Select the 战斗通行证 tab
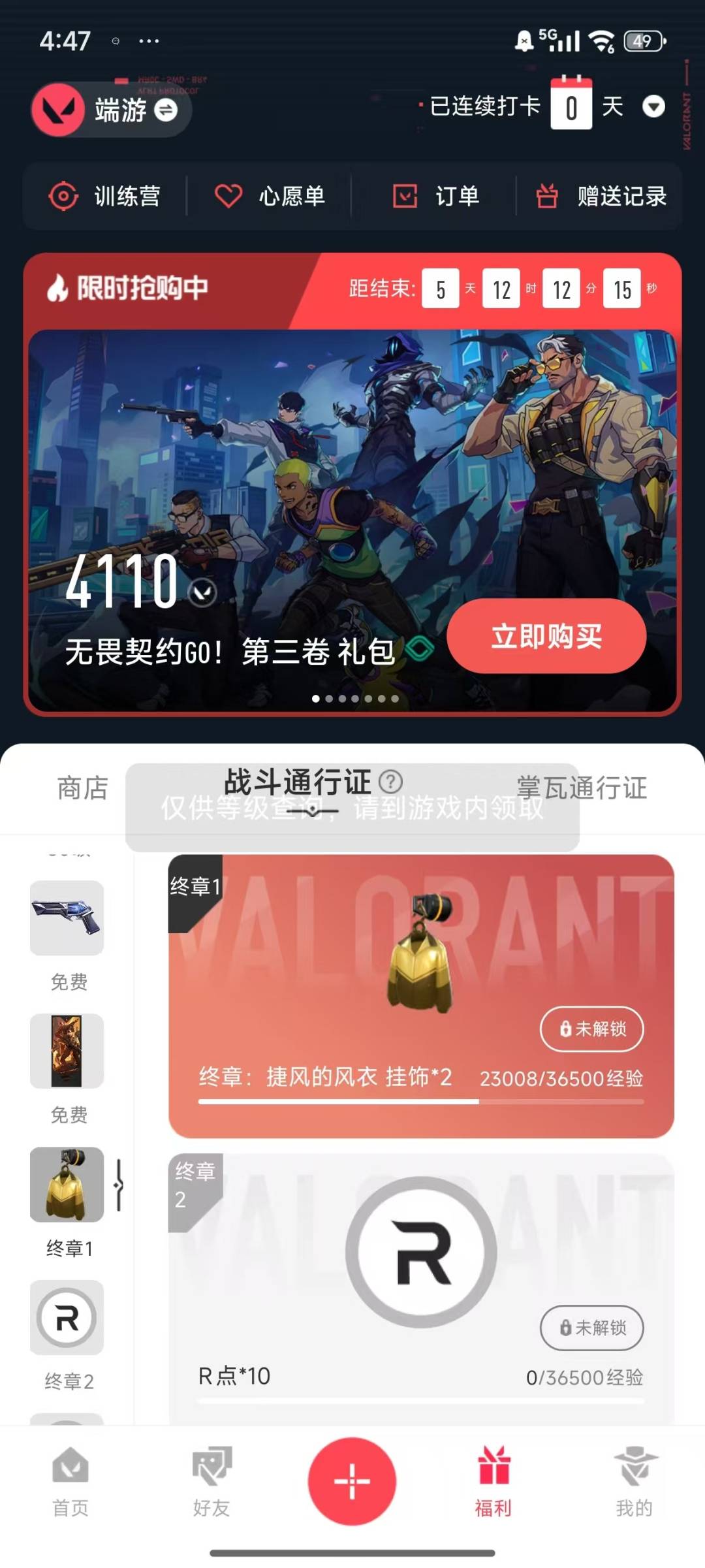The width and height of the screenshot is (705, 1568). coord(297,782)
